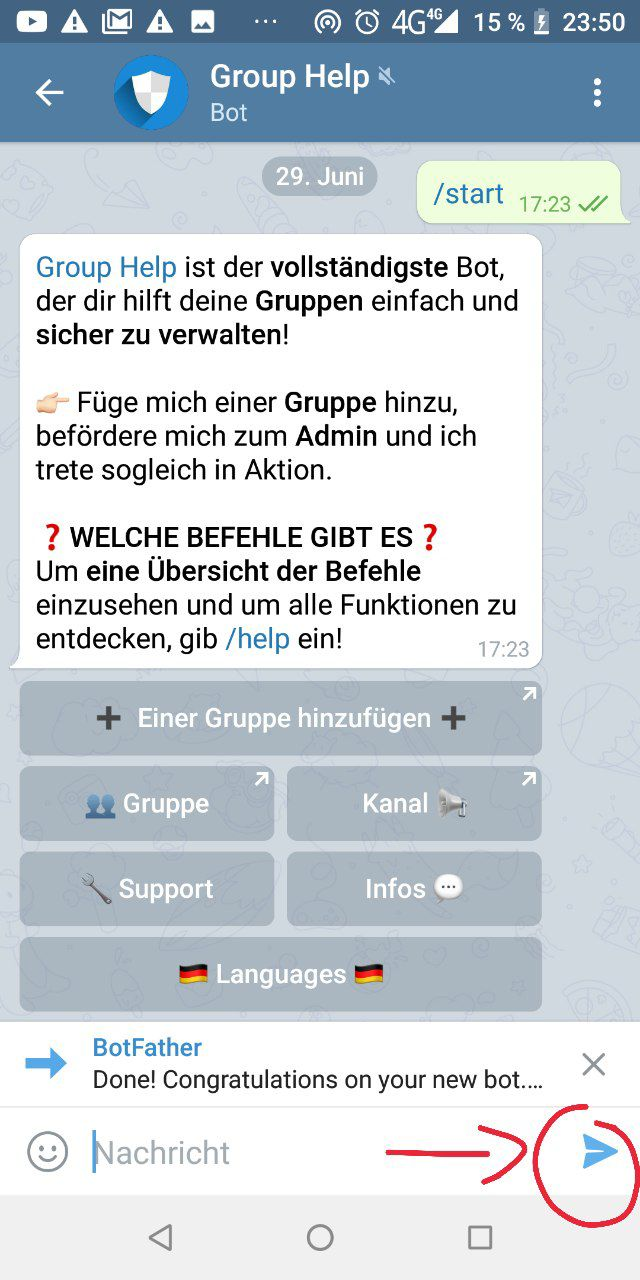
Task: Open the Kanal button
Action: tap(414, 803)
